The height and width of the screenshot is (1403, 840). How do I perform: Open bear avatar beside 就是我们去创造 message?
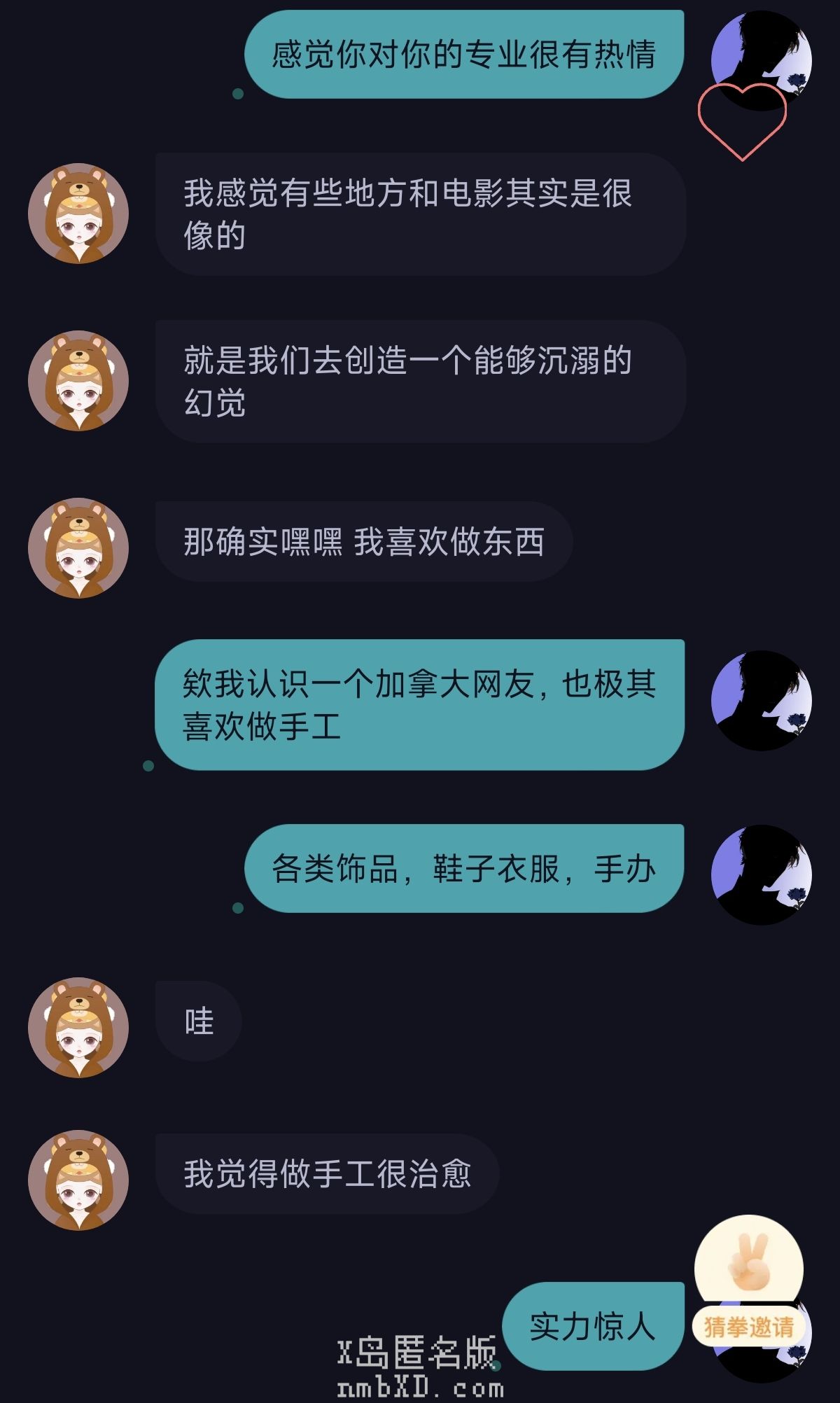pos(78,380)
